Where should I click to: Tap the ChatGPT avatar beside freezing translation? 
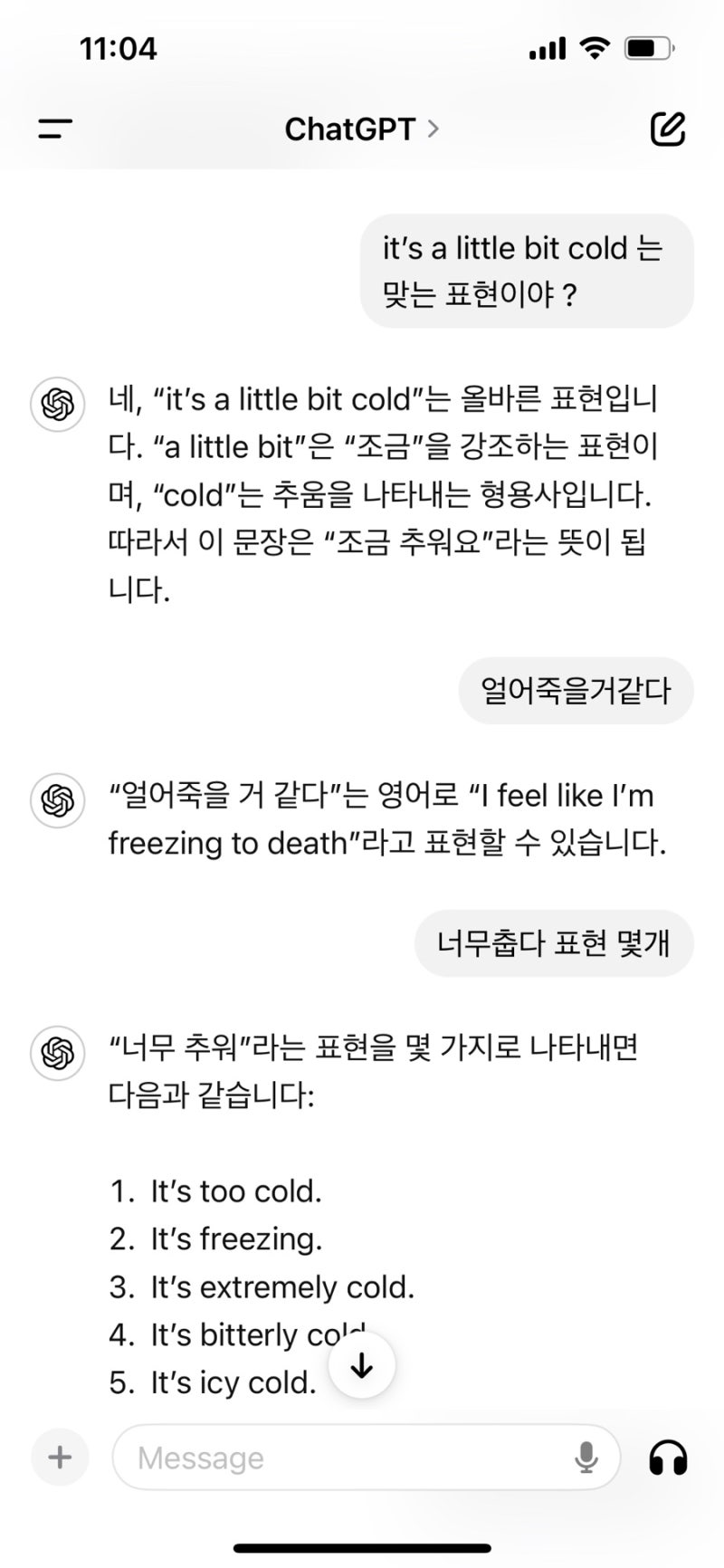[57, 801]
